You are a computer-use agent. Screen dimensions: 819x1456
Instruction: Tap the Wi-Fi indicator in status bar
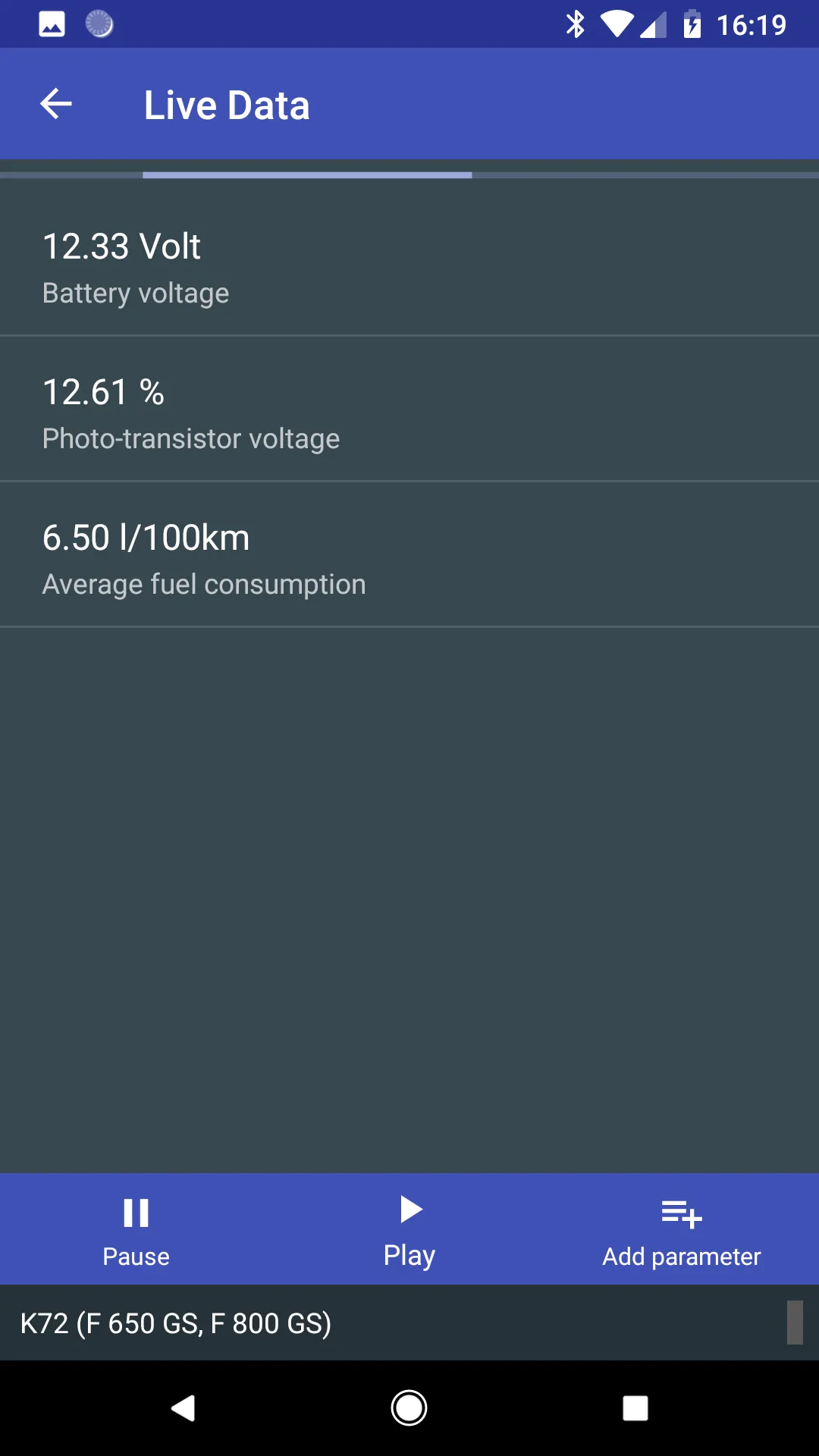click(616, 23)
